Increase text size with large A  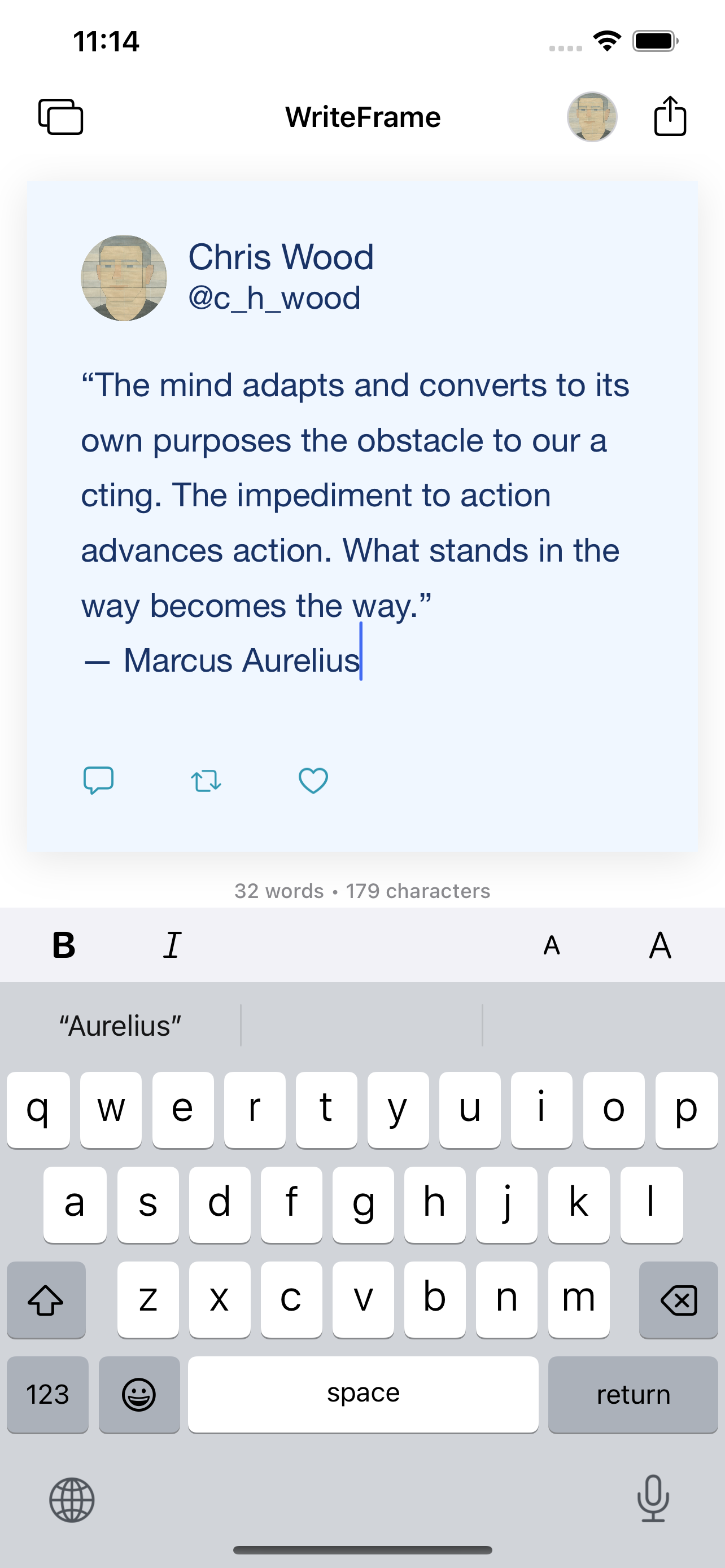(x=660, y=945)
